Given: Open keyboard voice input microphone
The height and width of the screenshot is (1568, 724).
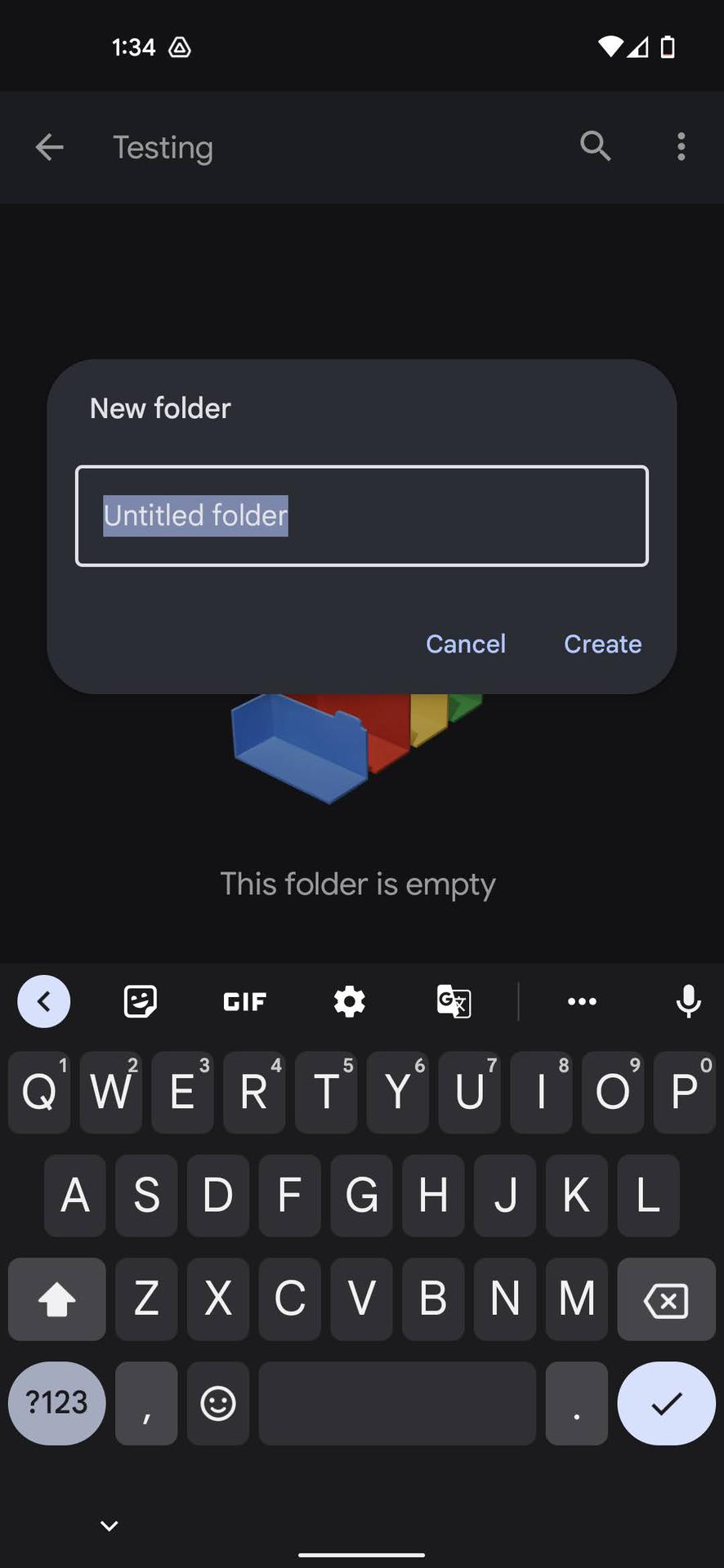Looking at the screenshot, I should 688,1000.
